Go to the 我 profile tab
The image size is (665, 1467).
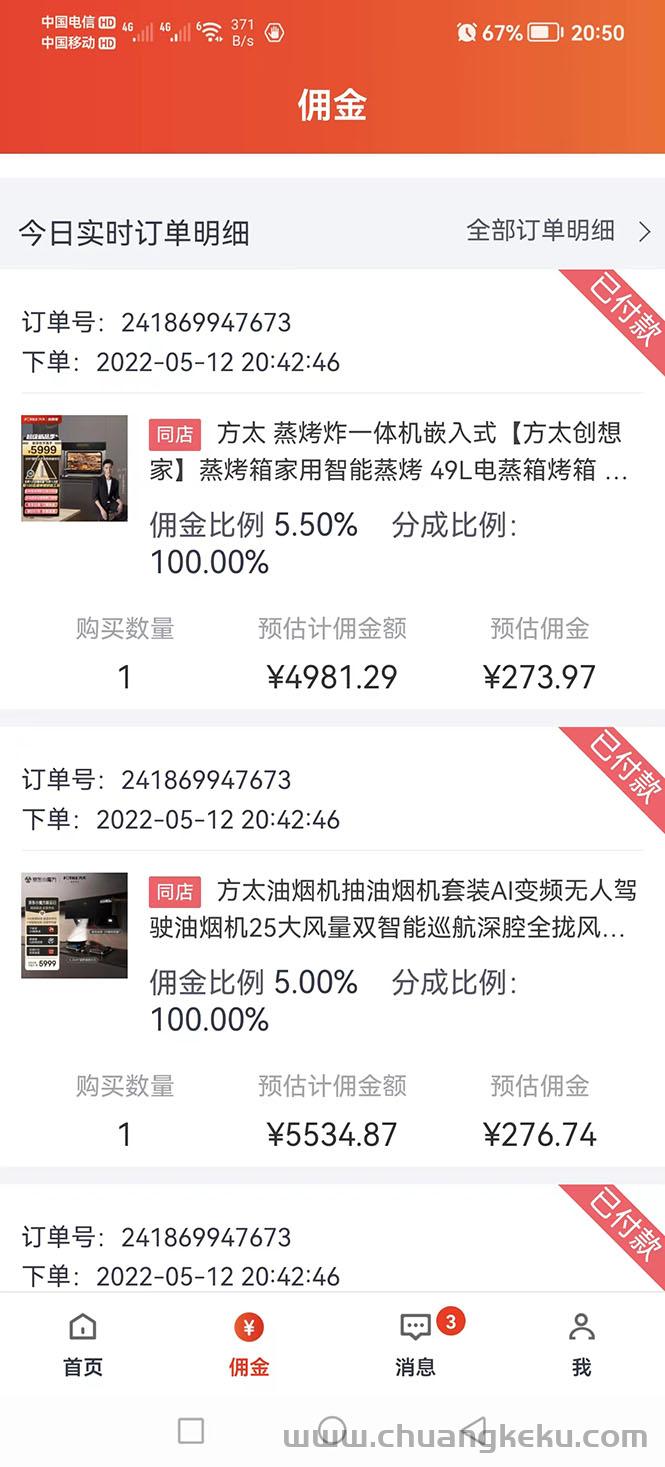click(x=581, y=1345)
